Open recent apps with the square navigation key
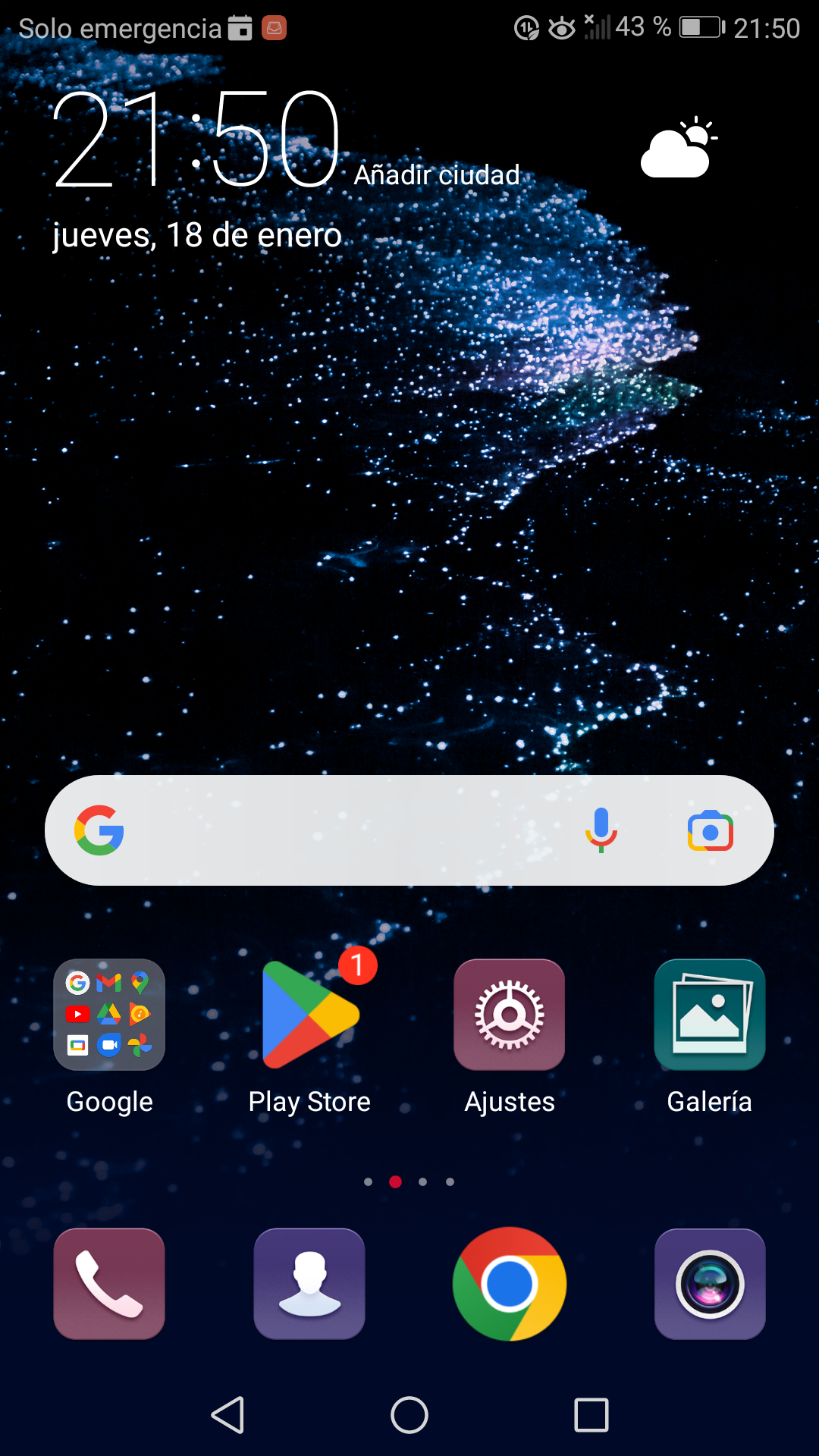 click(590, 1414)
